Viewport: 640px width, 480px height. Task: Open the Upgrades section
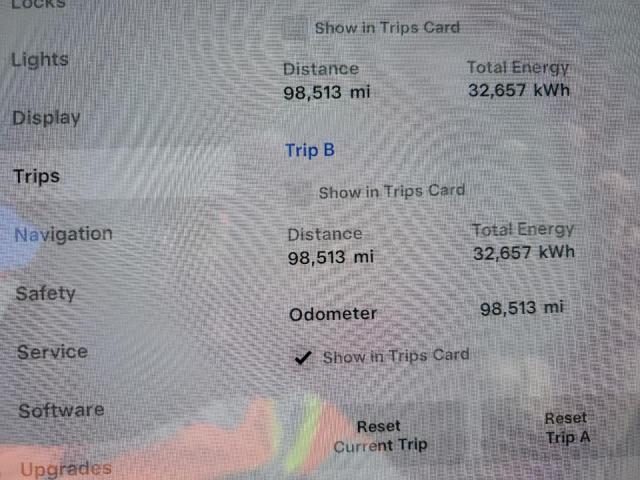(65, 468)
